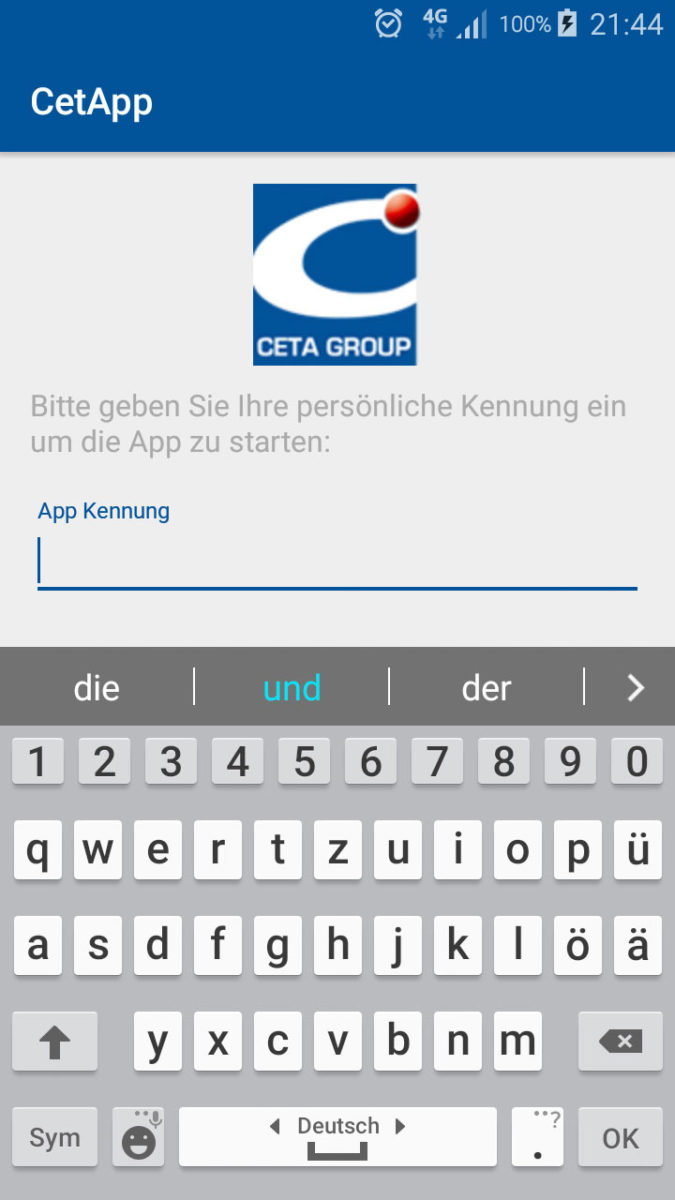Expand more keyboard suggestions arrow
675x1200 pixels.
pyautogui.click(x=634, y=687)
